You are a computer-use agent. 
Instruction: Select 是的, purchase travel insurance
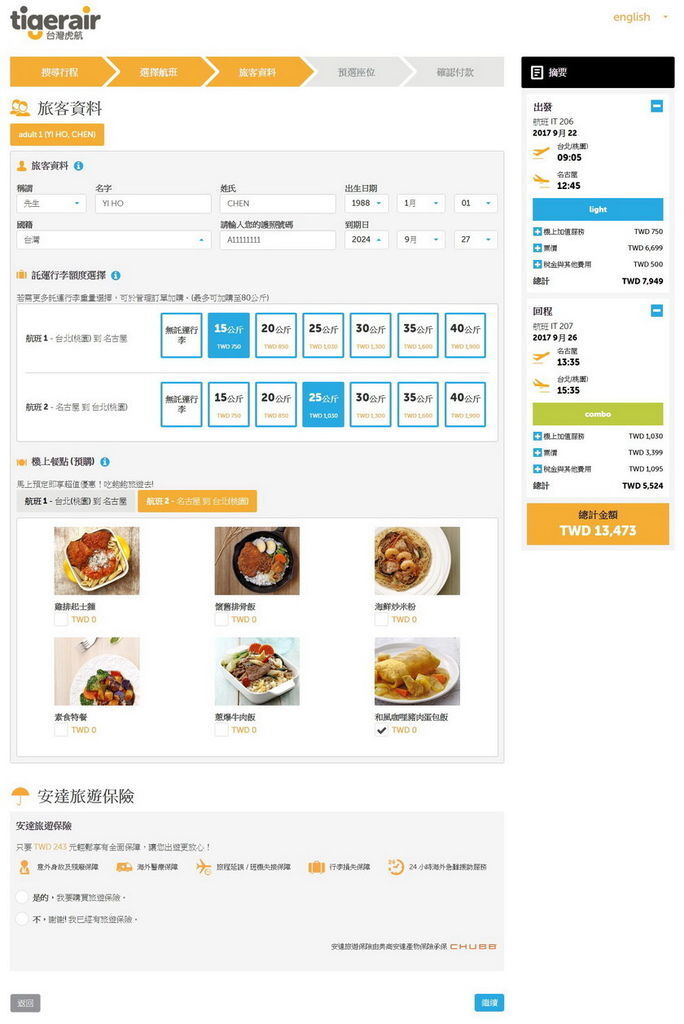click(23, 897)
